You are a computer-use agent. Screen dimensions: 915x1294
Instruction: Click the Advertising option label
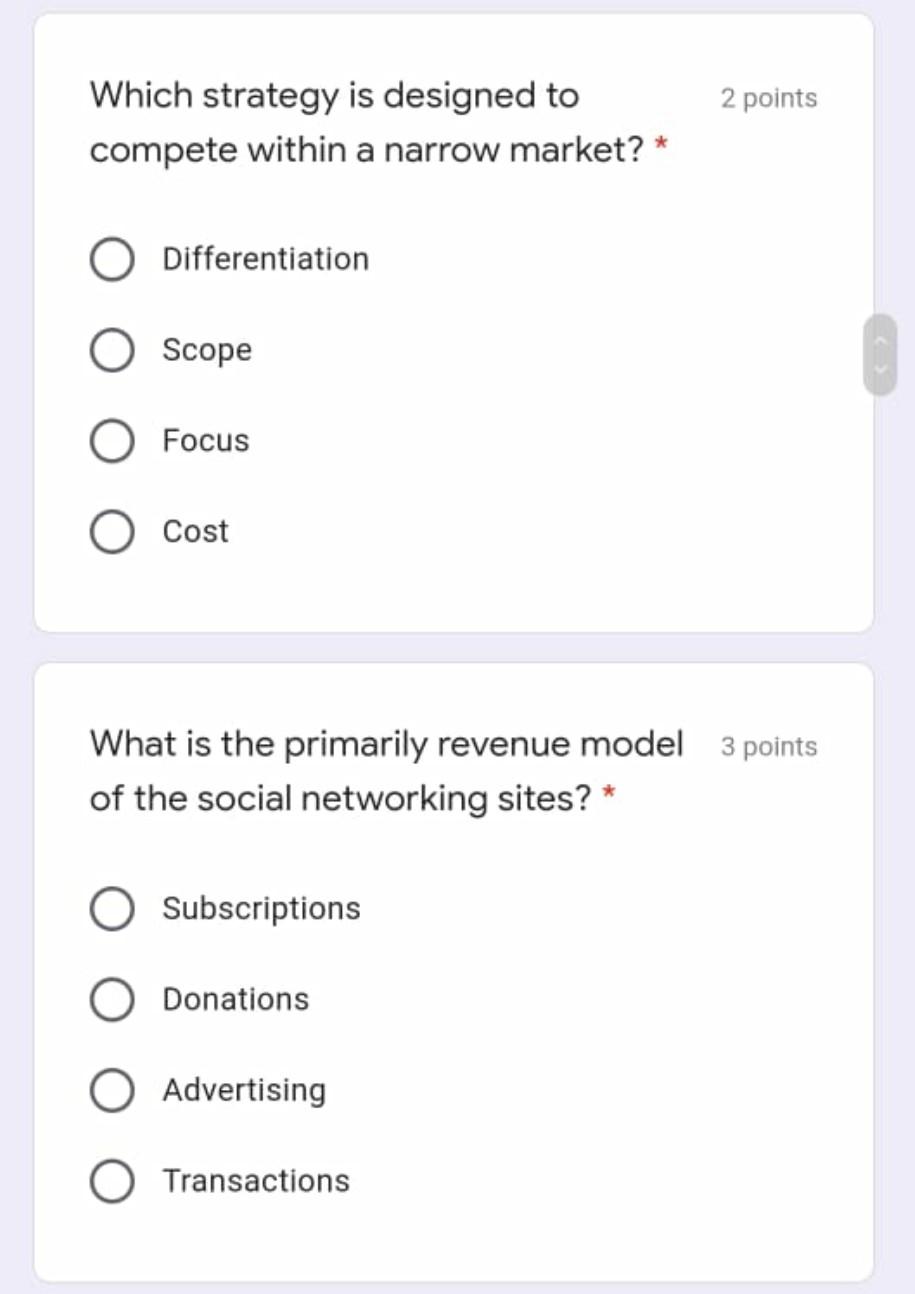click(x=243, y=1090)
